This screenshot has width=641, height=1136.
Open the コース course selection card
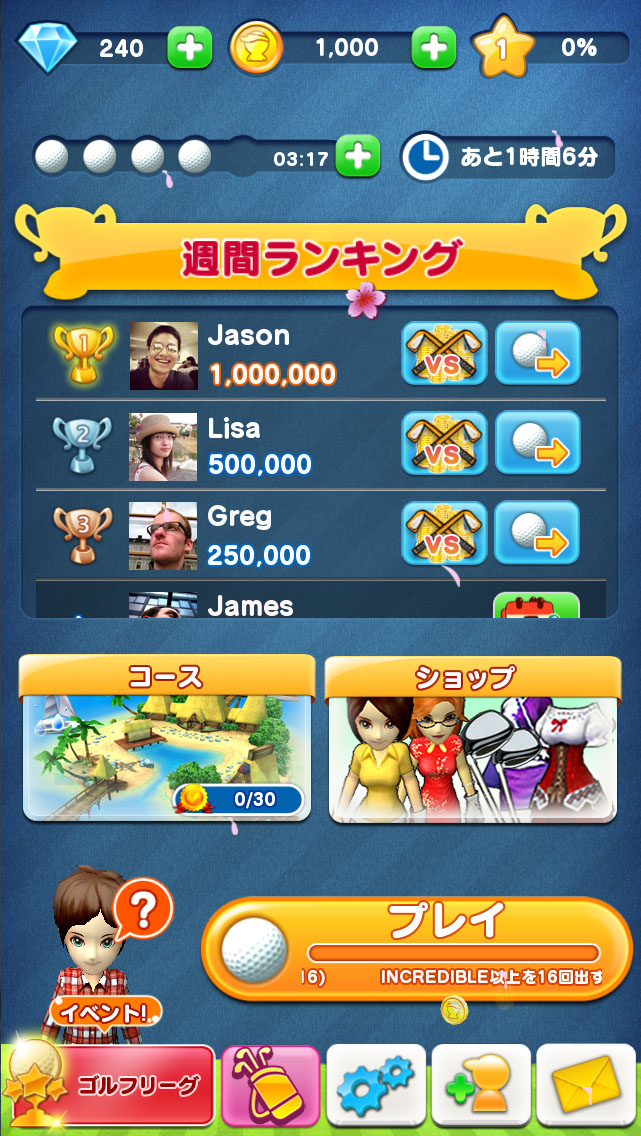pos(167,738)
